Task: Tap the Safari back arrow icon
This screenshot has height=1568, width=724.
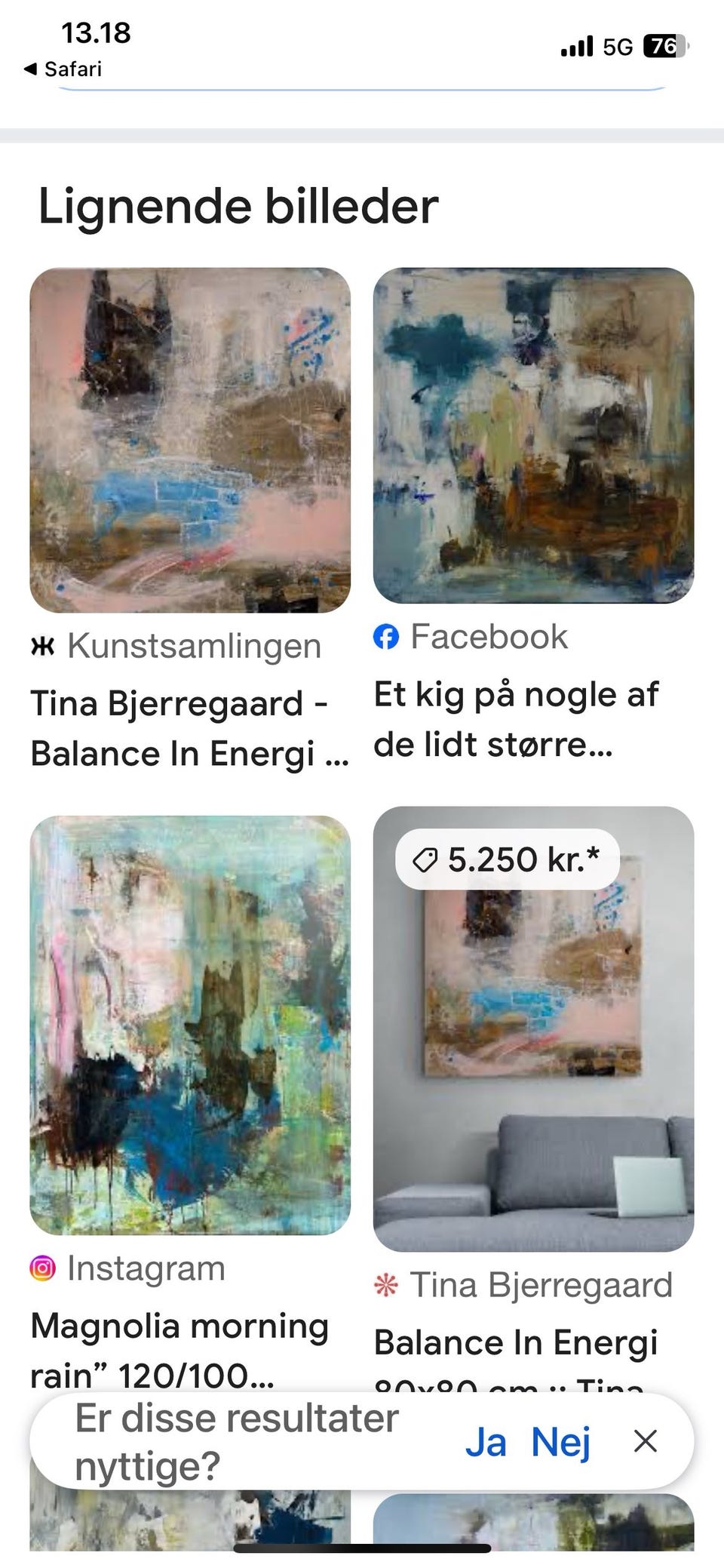Action: click(x=30, y=69)
